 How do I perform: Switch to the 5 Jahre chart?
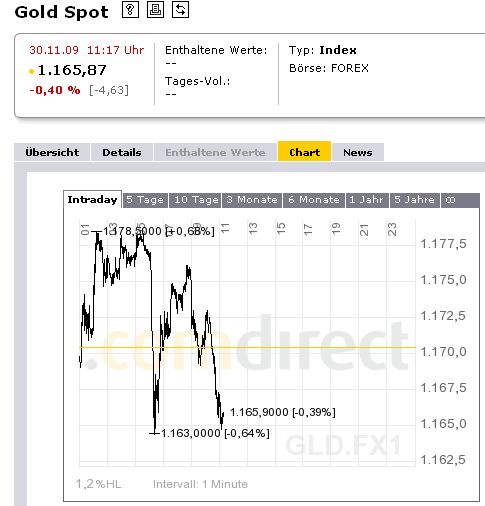[x=415, y=200]
